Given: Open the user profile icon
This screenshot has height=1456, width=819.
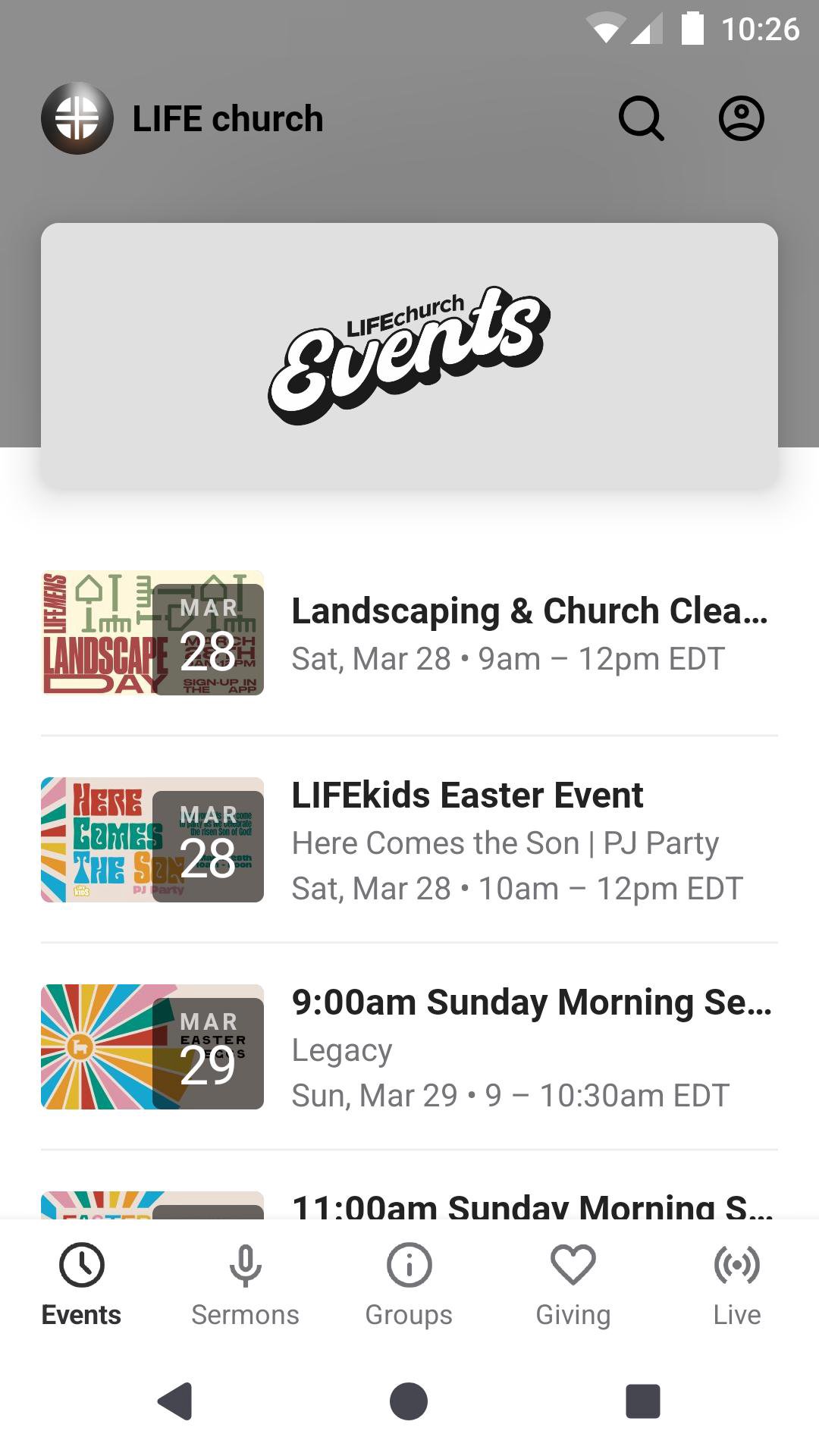Looking at the screenshot, I should [x=741, y=118].
